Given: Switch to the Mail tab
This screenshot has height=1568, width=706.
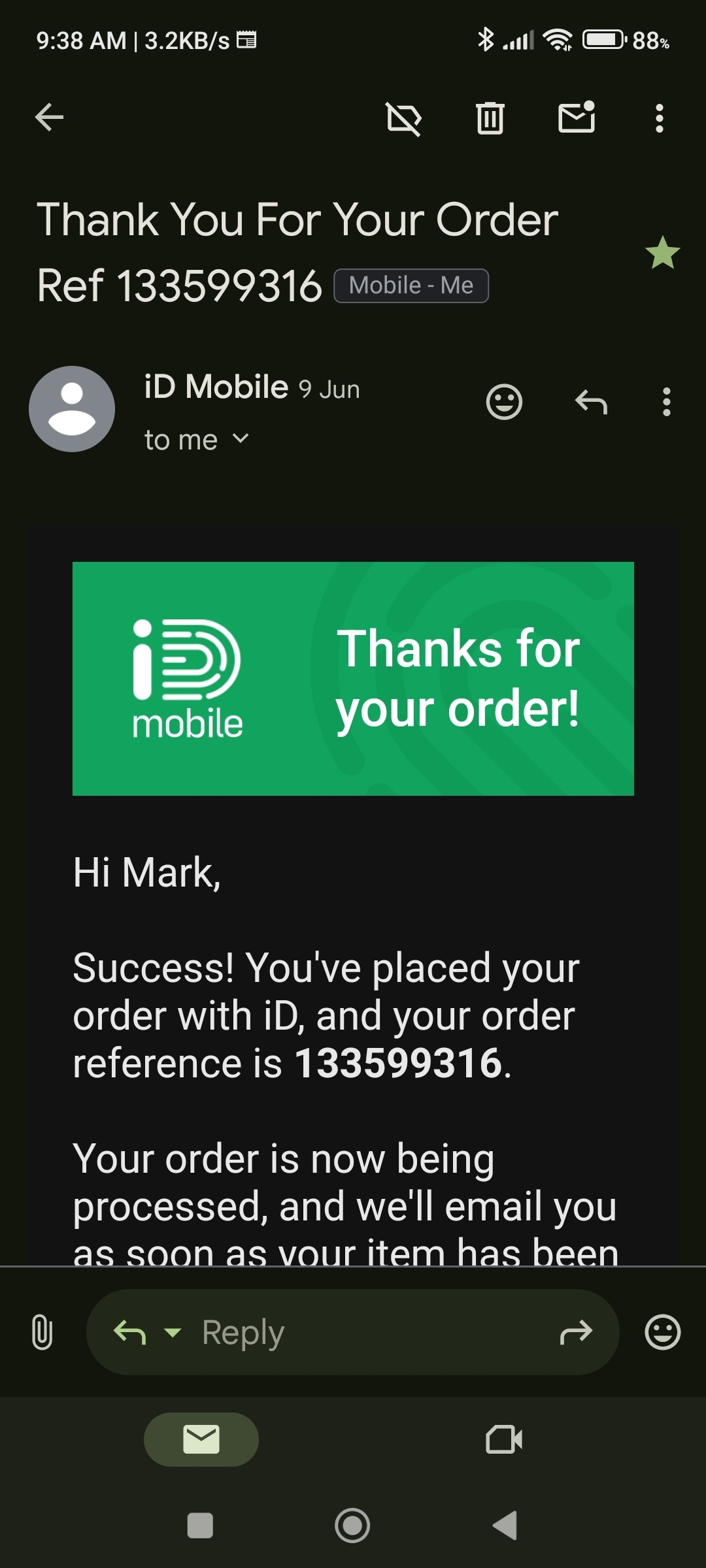Looking at the screenshot, I should [x=201, y=1439].
